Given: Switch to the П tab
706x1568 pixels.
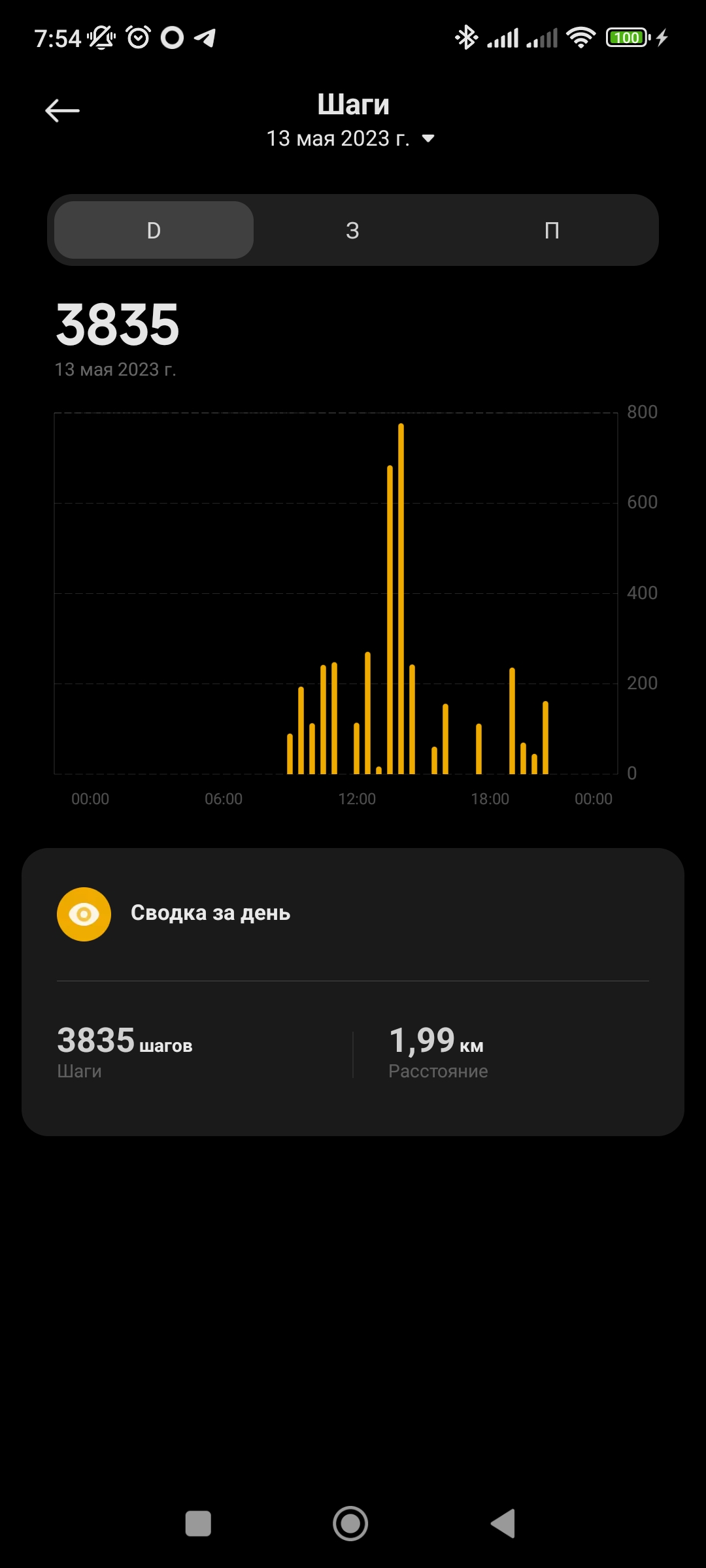Looking at the screenshot, I should coord(552,230).
